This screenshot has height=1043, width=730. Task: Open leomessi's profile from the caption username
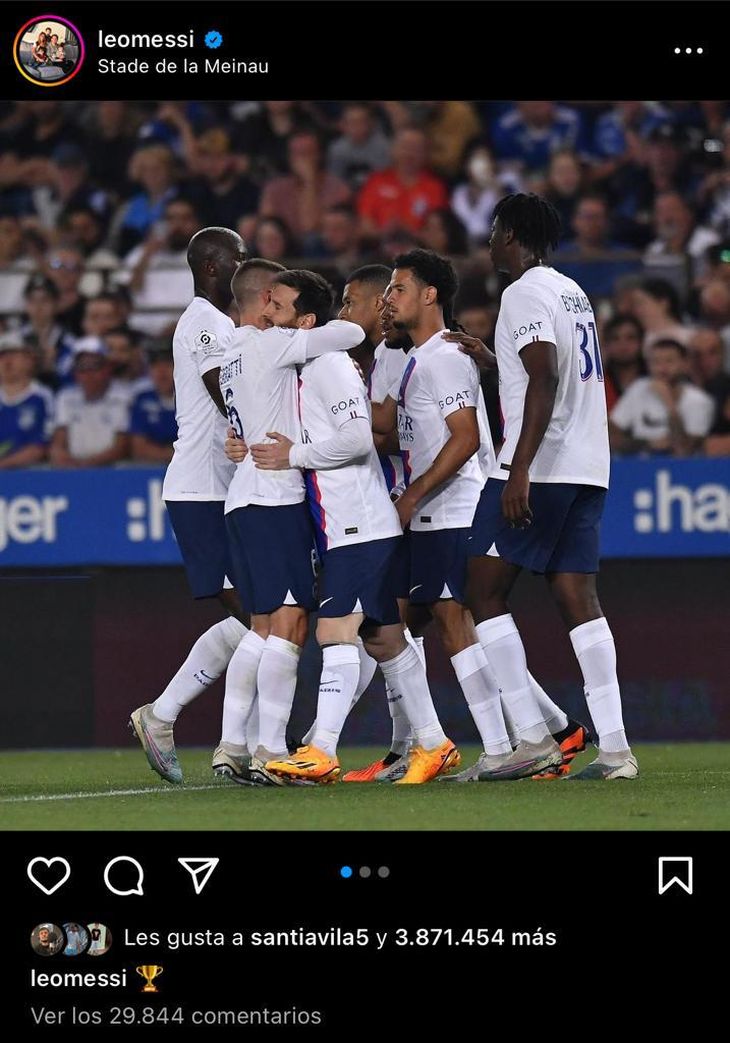(79, 977)
